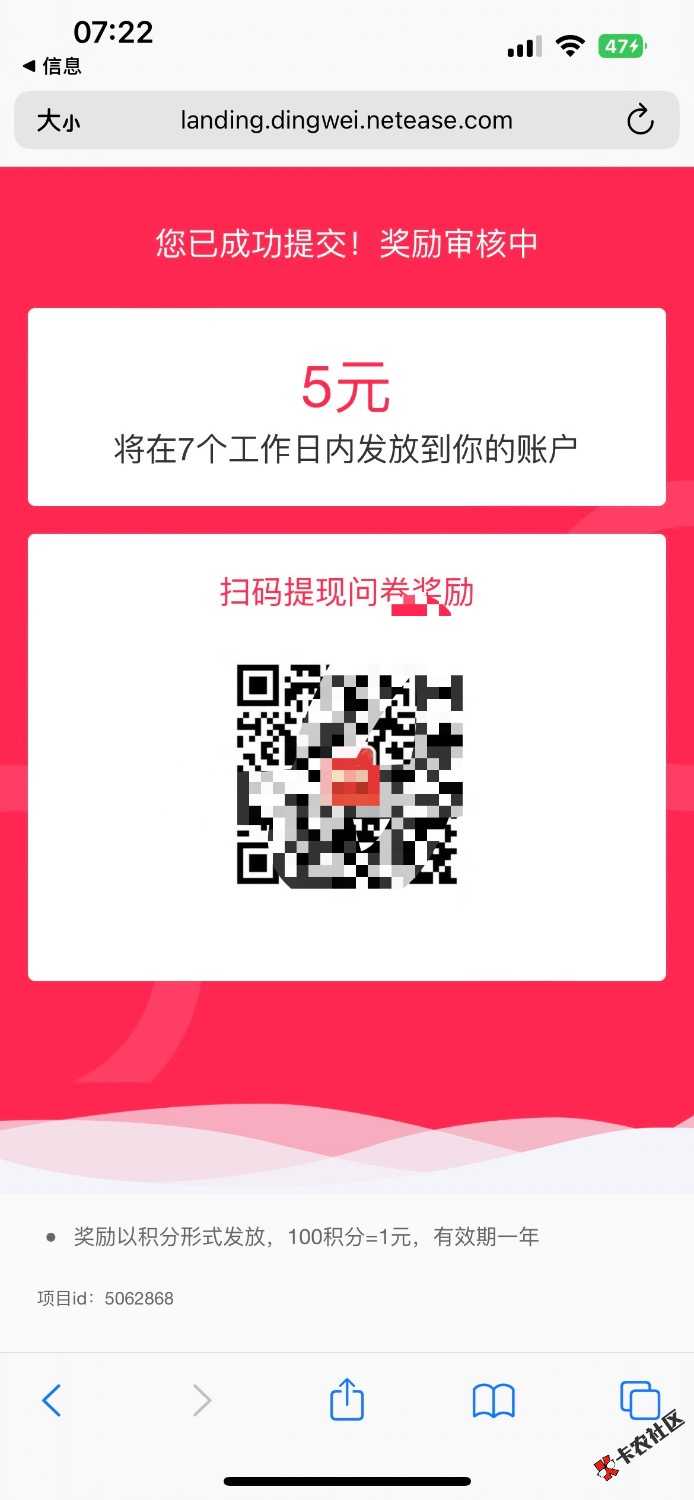Tap the landing.dingwei.netease.com address bar
694x1500 pixels.
click(x=346, y=121)
